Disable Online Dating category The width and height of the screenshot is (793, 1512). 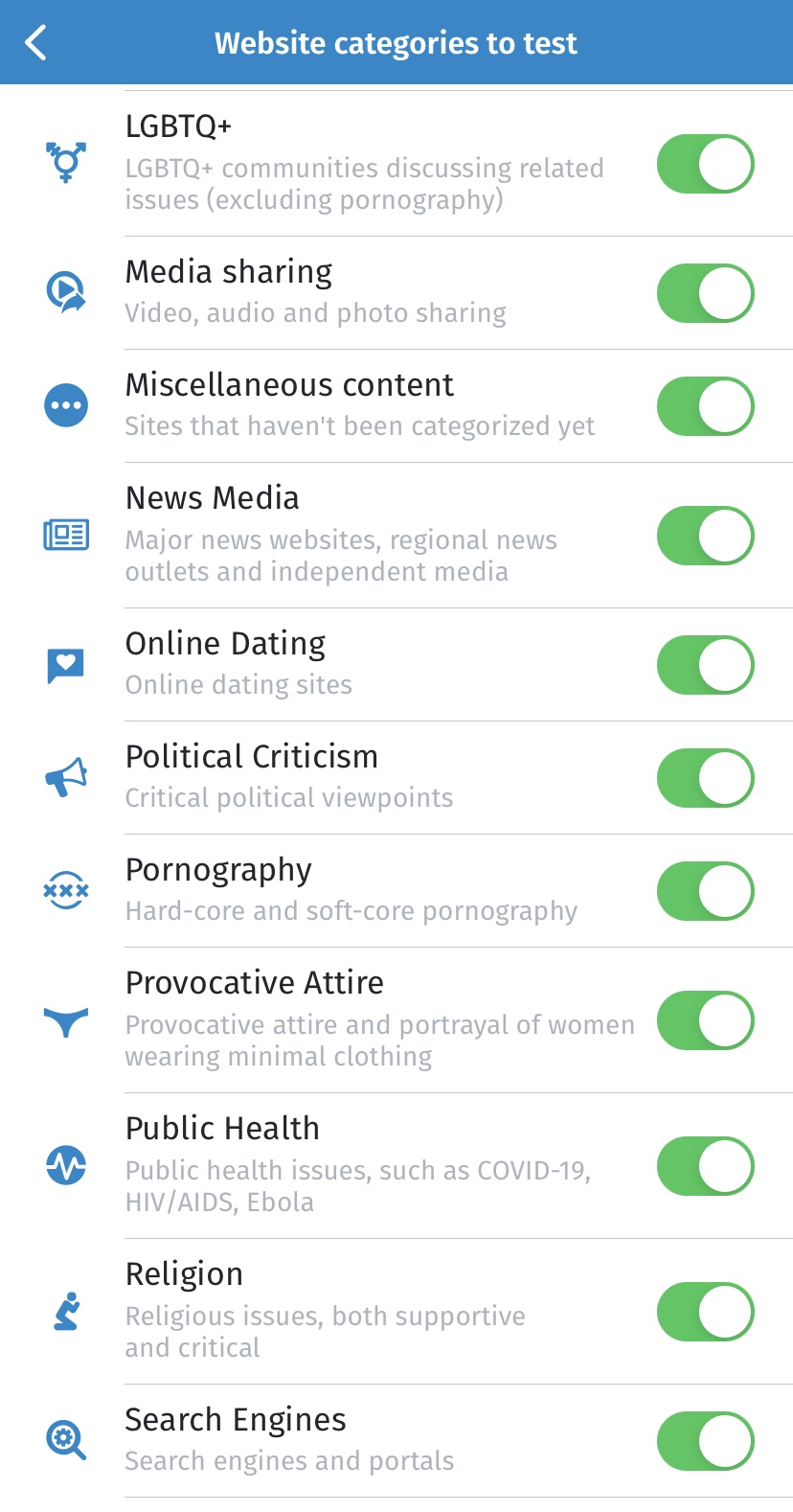pos(706,665)
